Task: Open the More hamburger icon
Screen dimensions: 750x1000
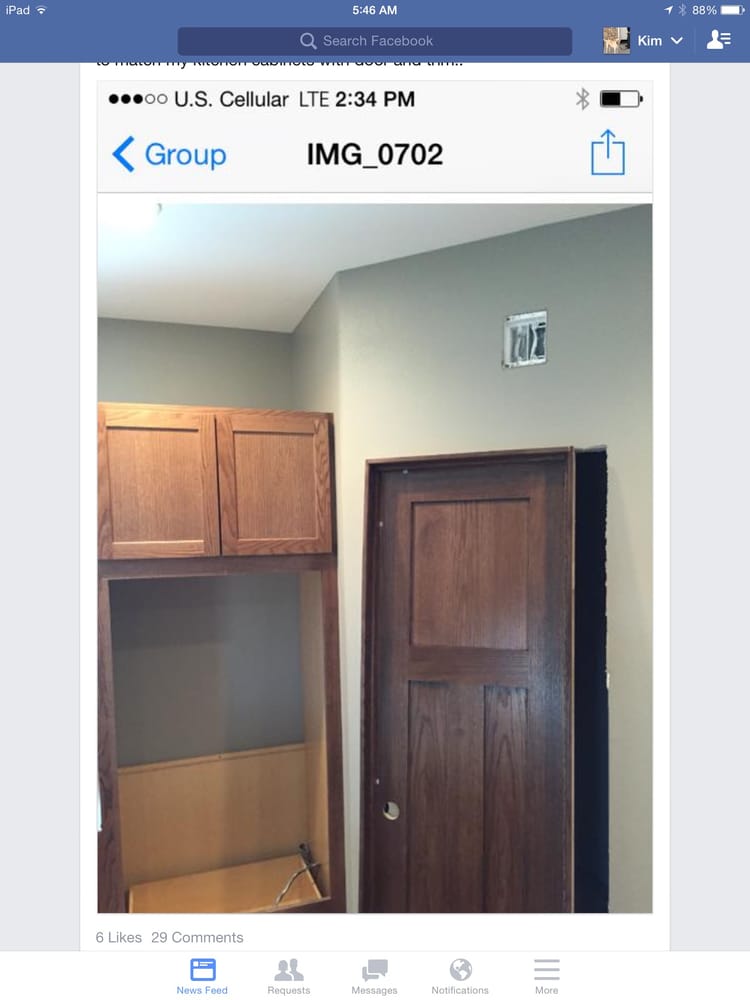Action: point(546,968)
